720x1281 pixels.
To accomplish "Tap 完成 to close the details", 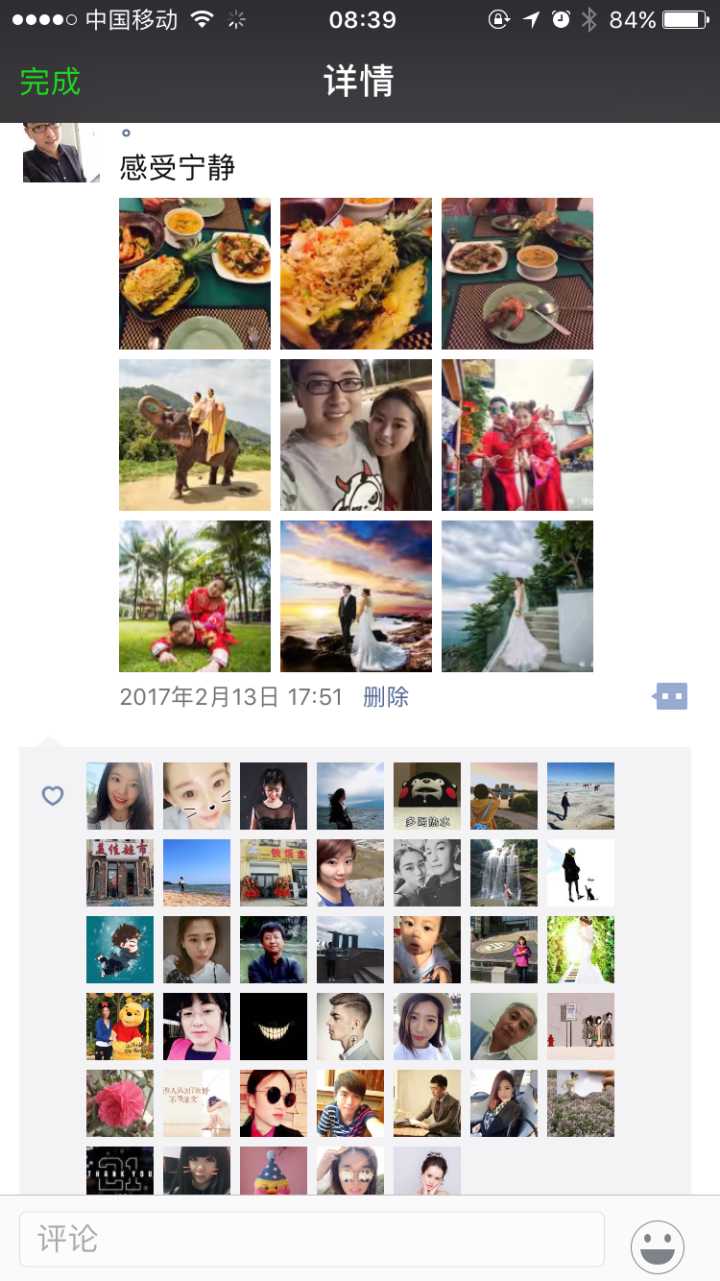I will pyautogui.click(x=50, y=81).
